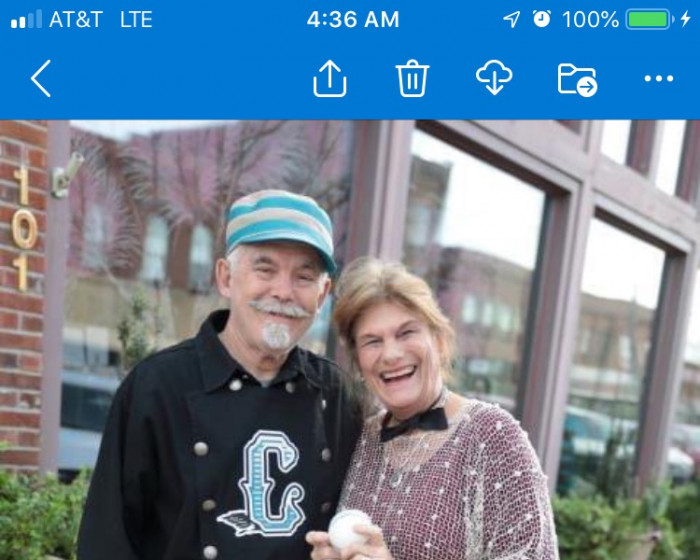The width and height of the screenshot is (700, 560).
Task: Open the more options menu
Action: [659, 78]
